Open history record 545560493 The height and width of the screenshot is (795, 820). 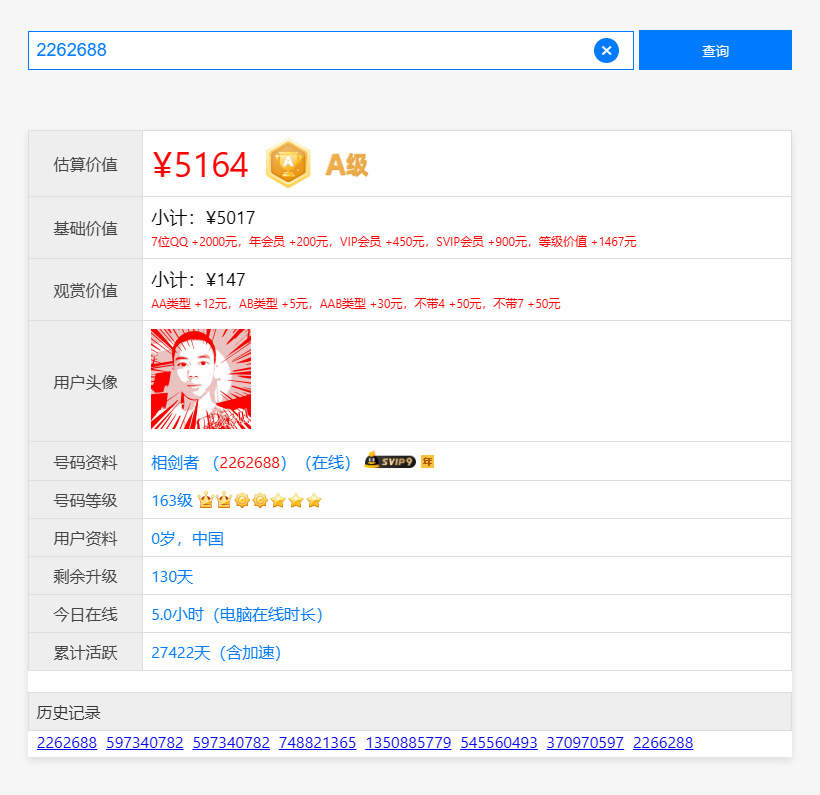click(x=499, y=743)
